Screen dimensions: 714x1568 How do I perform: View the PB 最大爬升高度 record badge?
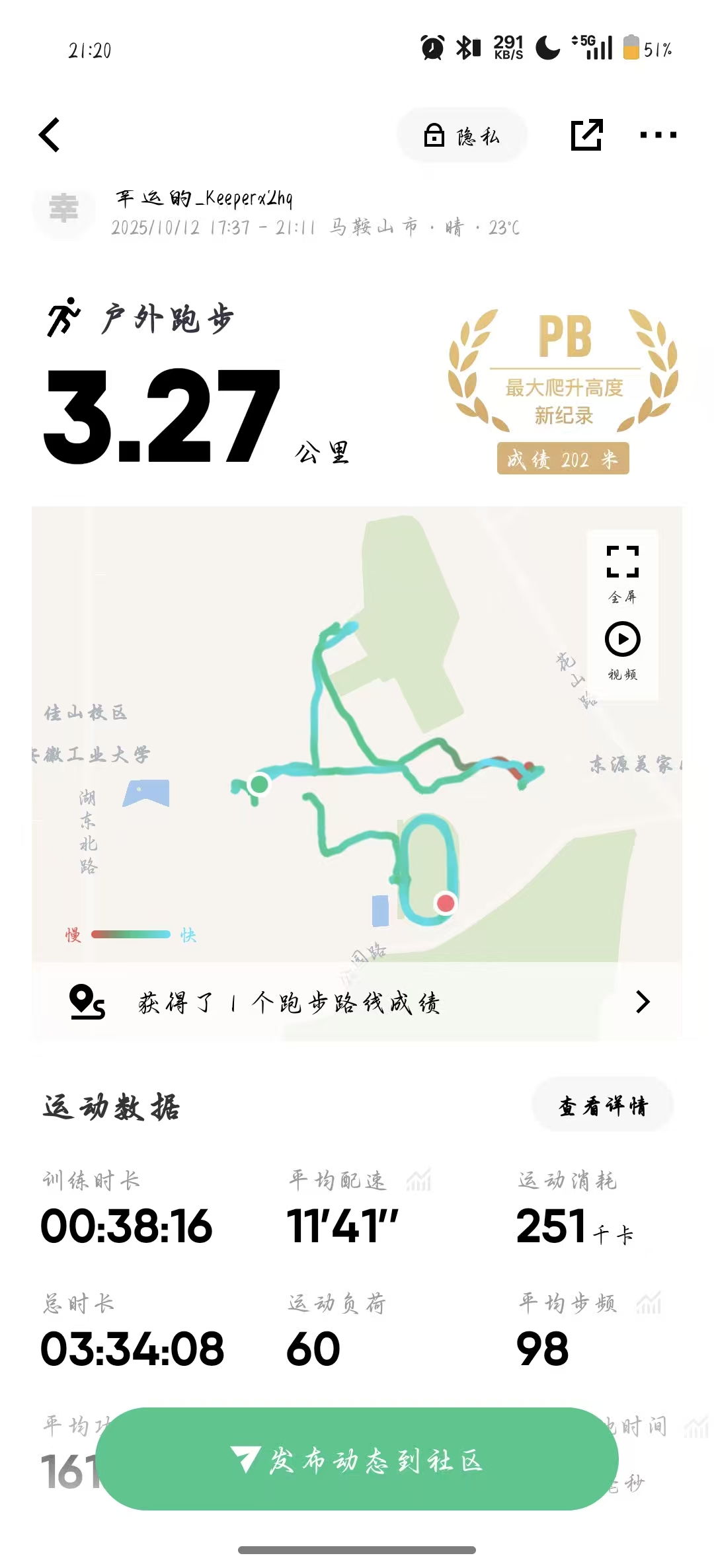[563, 391]
